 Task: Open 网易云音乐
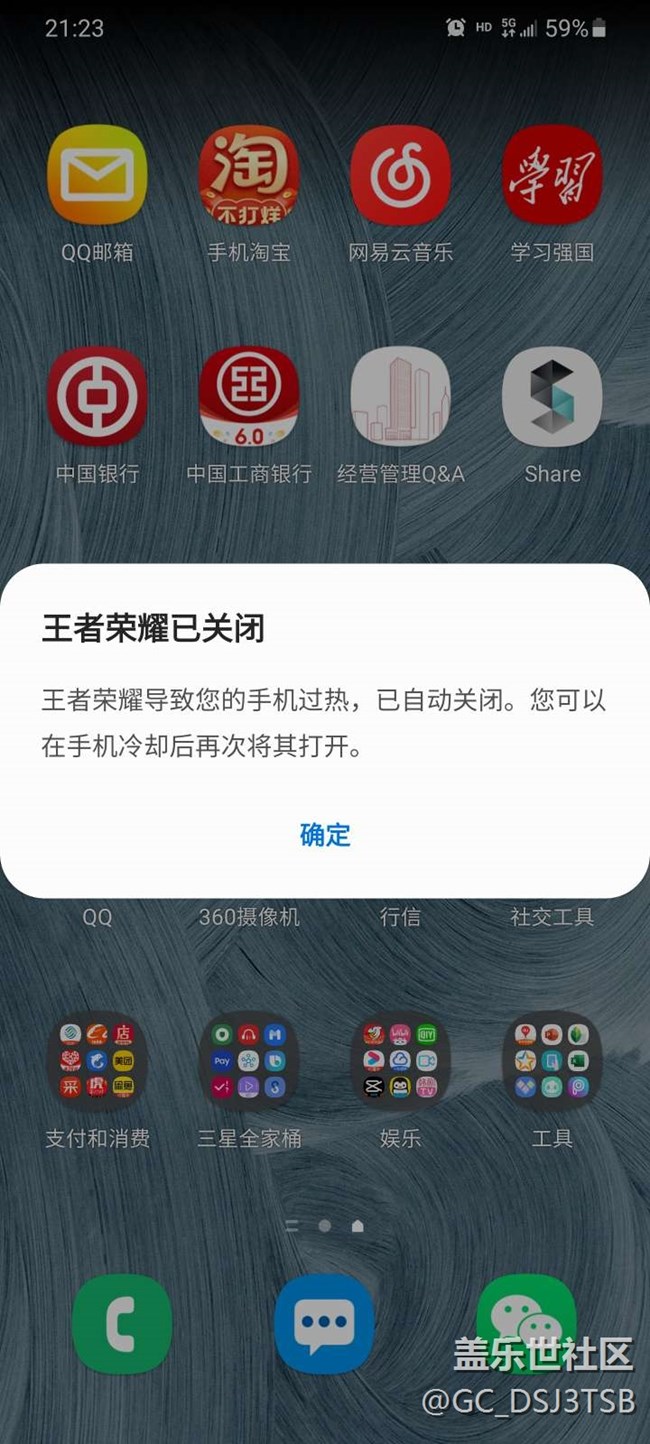(x=400, y=175)
